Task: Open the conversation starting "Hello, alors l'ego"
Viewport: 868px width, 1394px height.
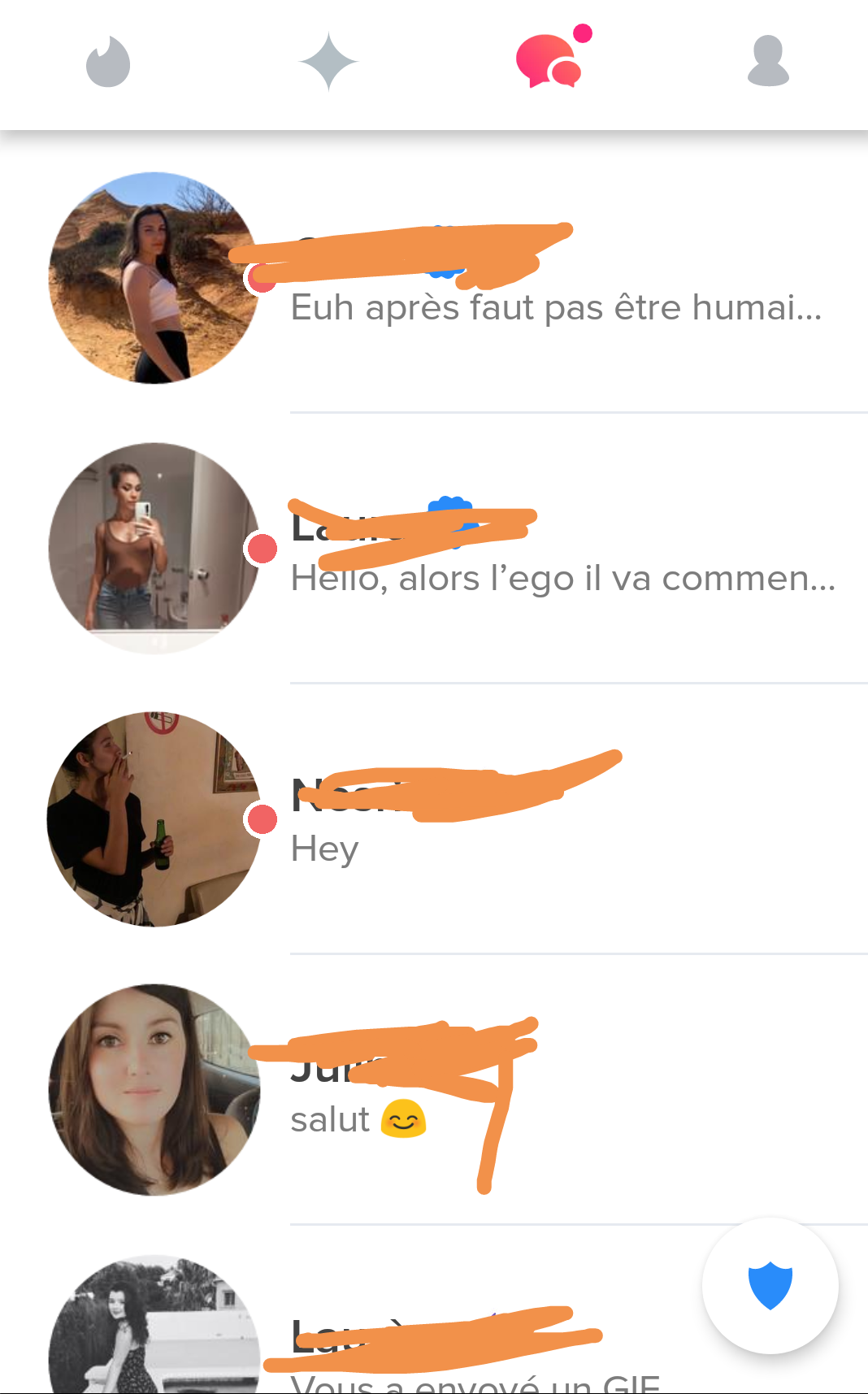Action: [x=434, y=549]
